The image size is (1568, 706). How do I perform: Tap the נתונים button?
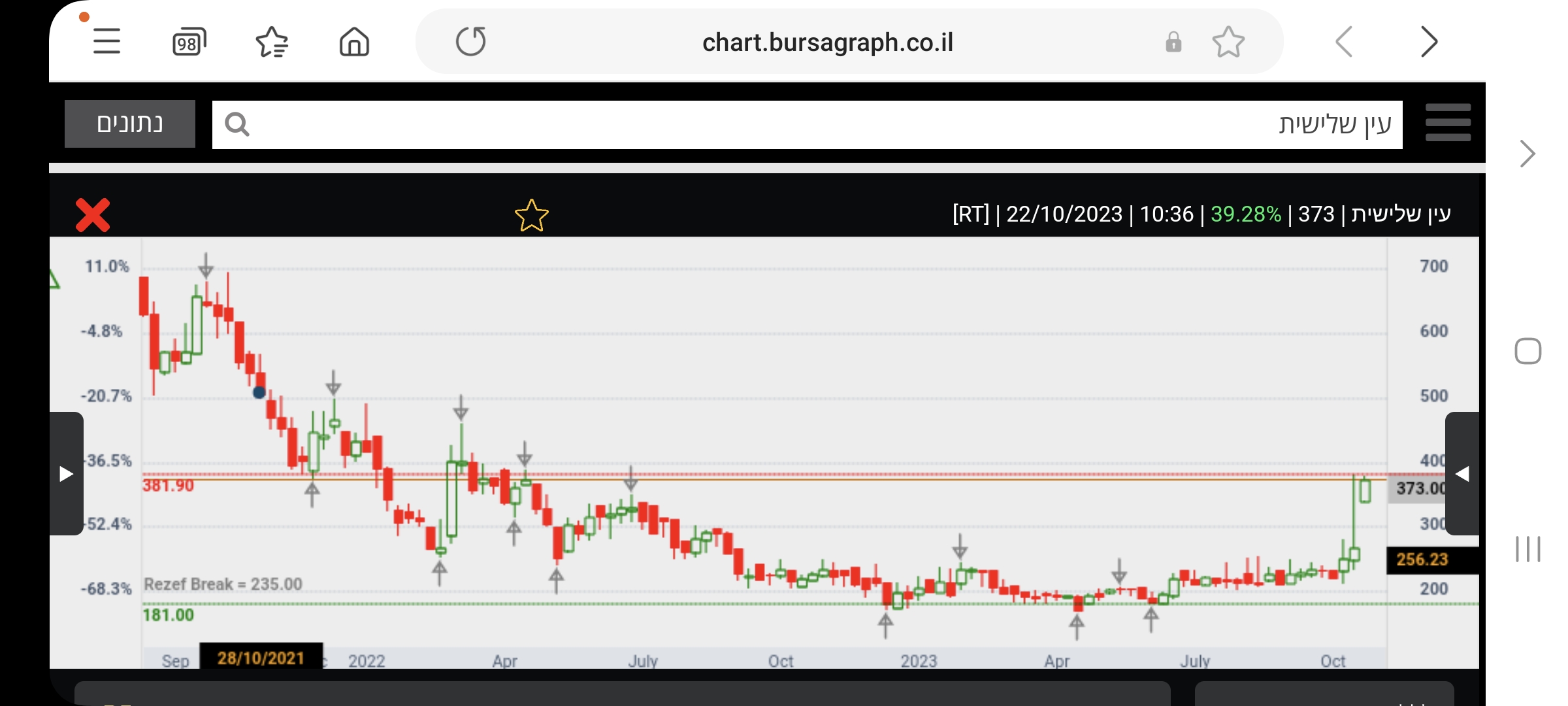tap(129, 124)
